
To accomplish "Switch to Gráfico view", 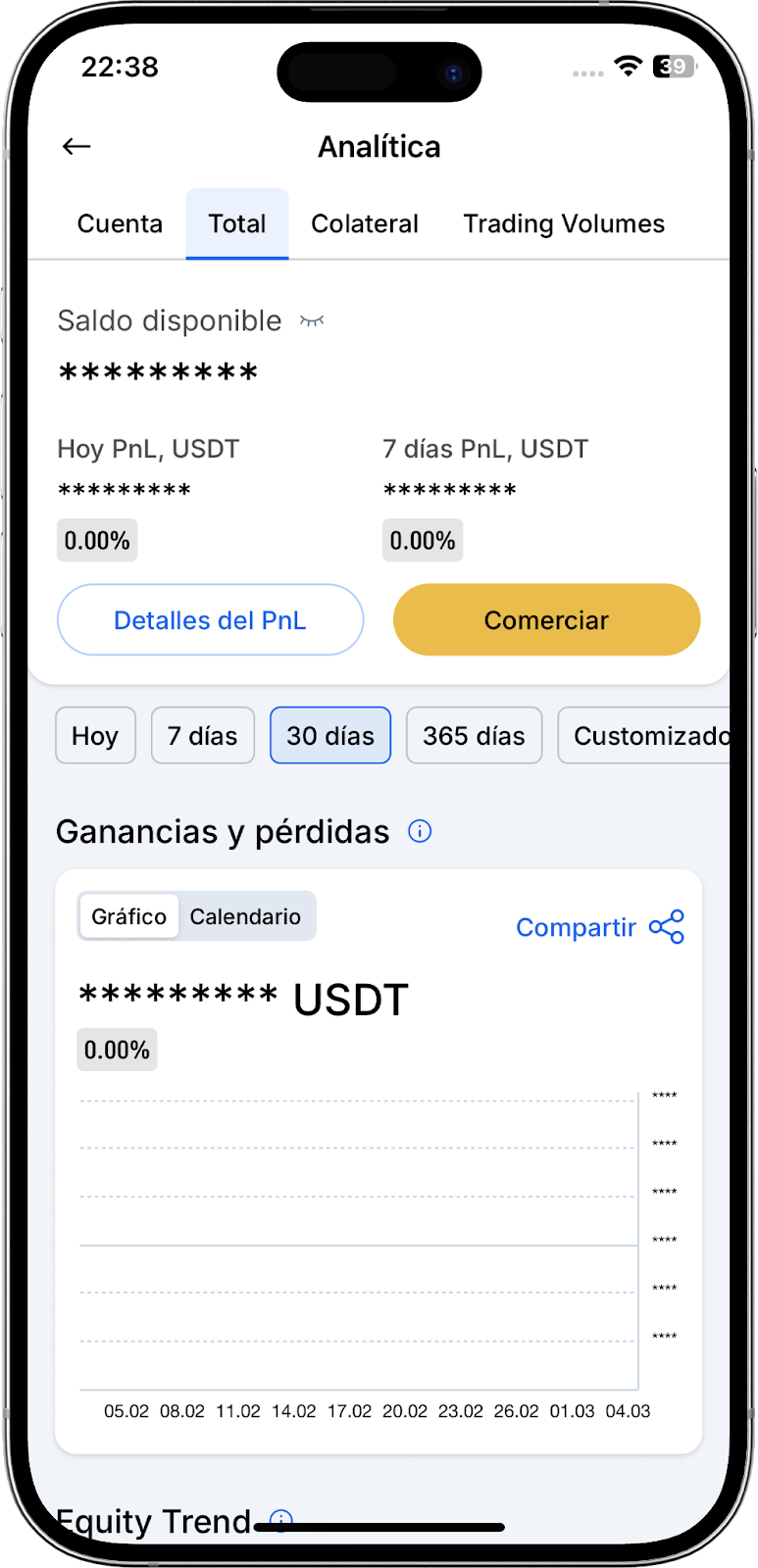I will pyautogui.click(x=129, y=916).
